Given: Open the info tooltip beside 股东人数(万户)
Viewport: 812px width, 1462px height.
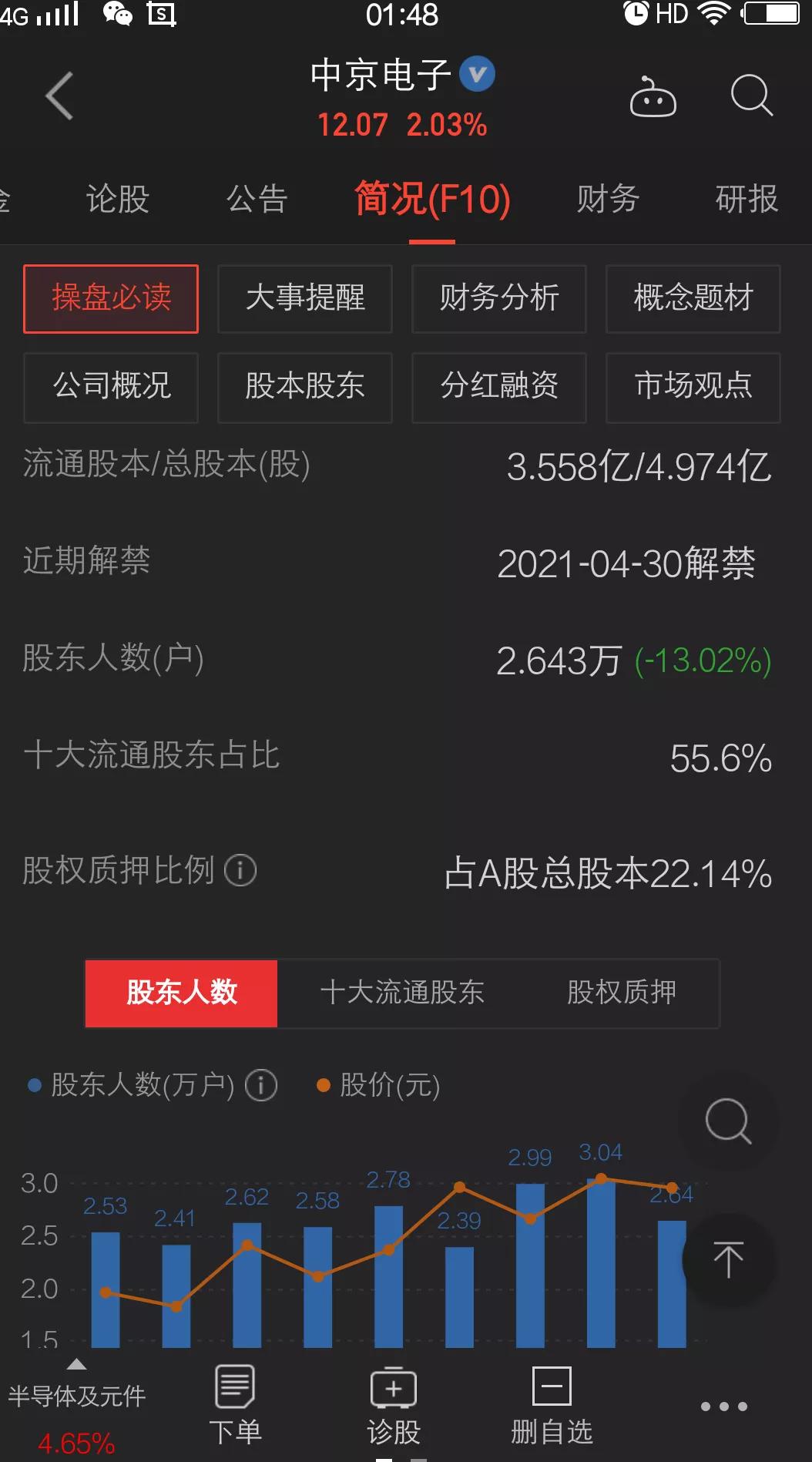Looking at the screenshot, I should [261, 1084].
